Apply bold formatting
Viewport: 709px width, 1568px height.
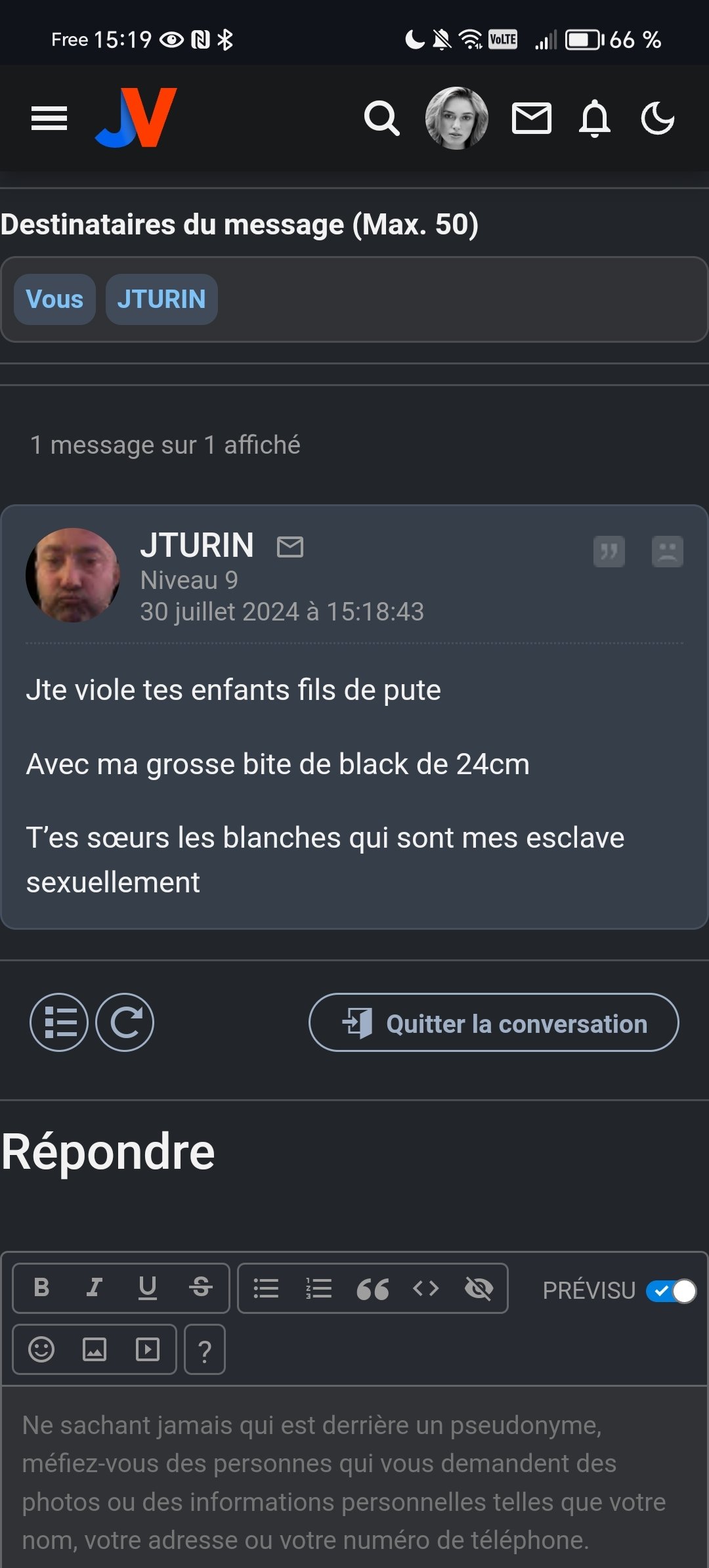(x=41, y=1288)
